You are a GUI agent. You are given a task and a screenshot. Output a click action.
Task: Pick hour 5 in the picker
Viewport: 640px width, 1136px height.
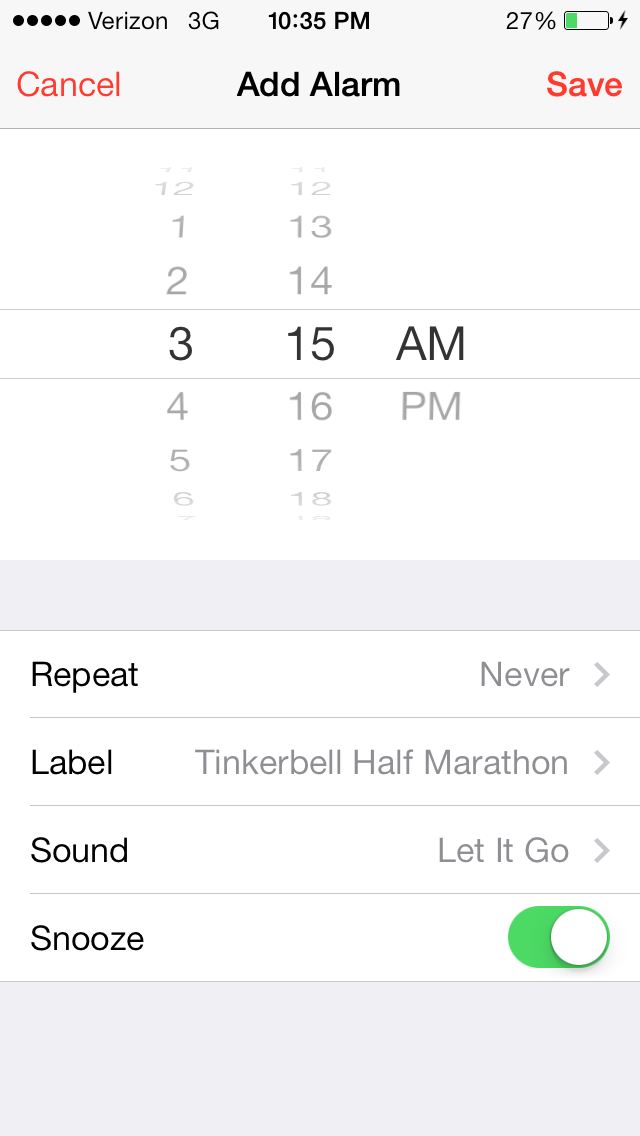click(x=180, y=460)
